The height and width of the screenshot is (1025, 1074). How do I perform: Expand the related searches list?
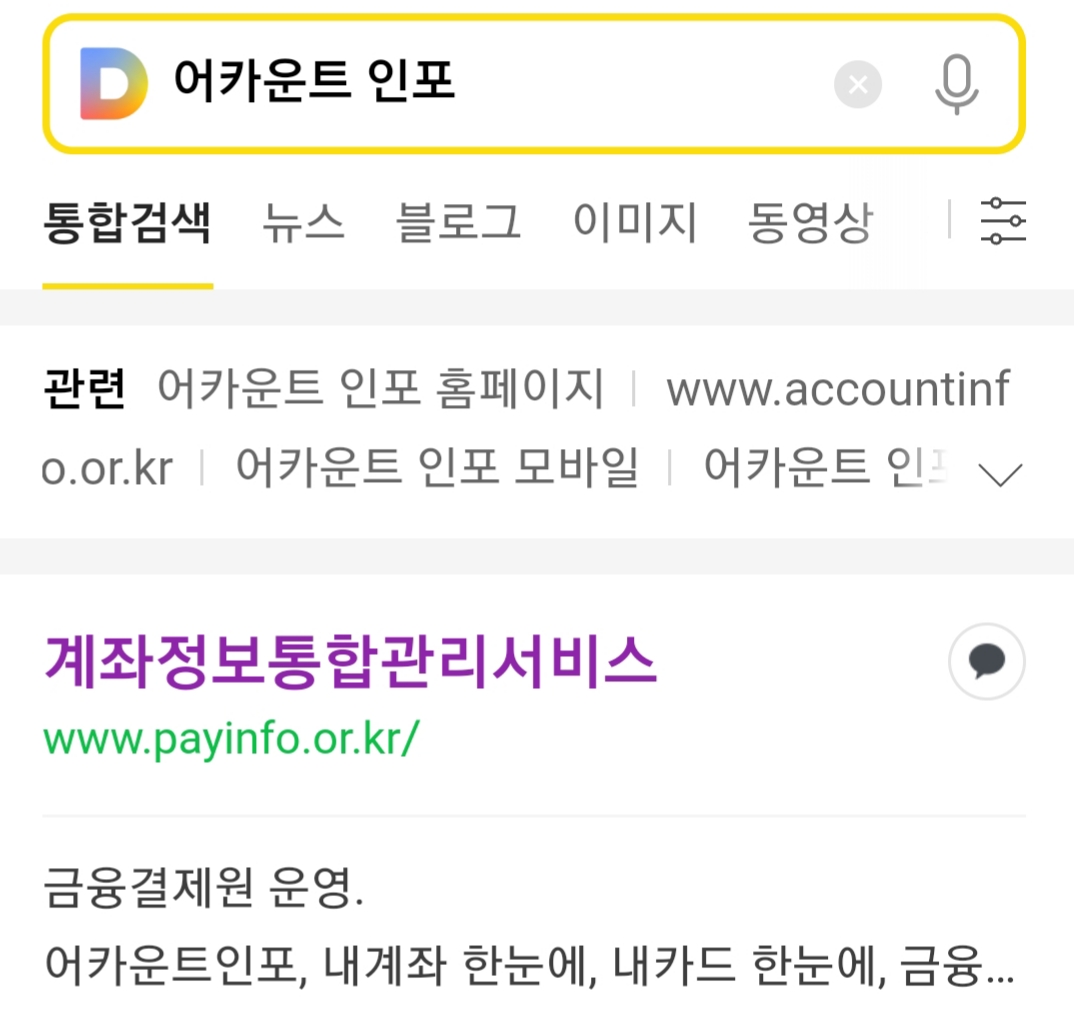pyautogui.click(x=1001, y=474)
